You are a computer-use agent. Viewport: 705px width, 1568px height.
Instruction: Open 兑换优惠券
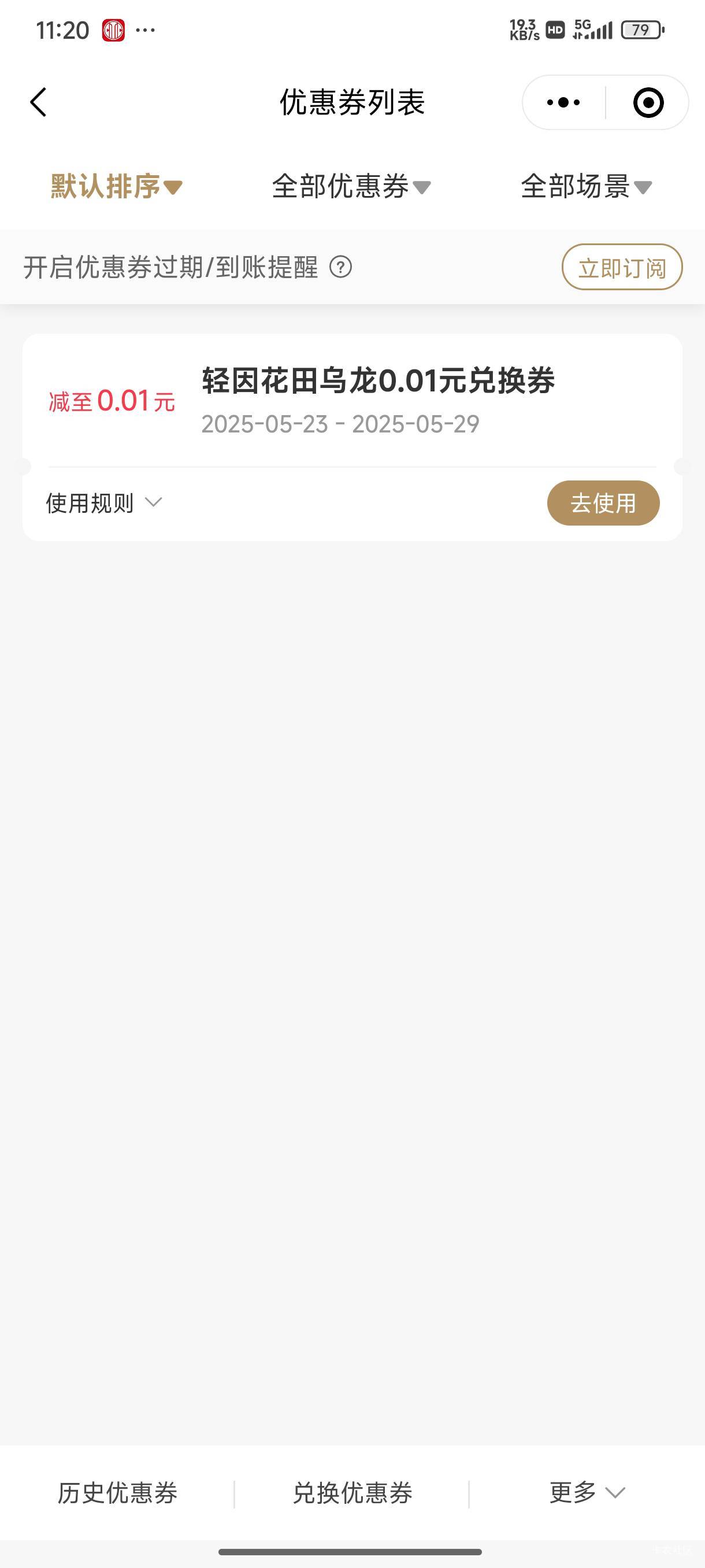tap(352, 1493)
